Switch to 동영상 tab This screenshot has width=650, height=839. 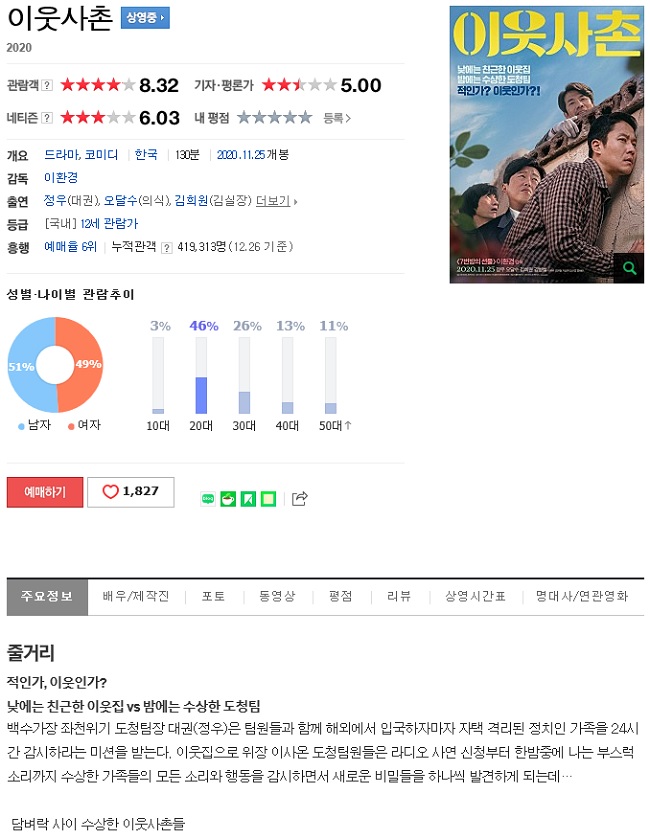click(x=277, y=597)
